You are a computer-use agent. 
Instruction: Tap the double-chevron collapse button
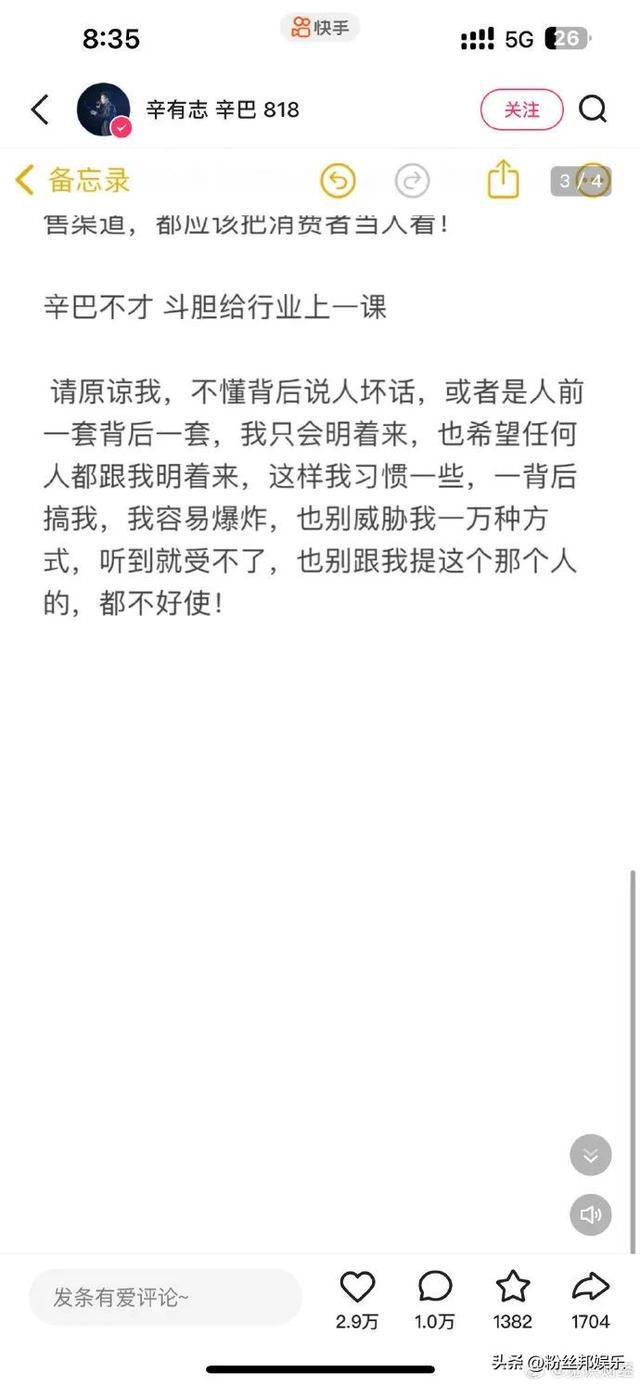point(590,1156)
